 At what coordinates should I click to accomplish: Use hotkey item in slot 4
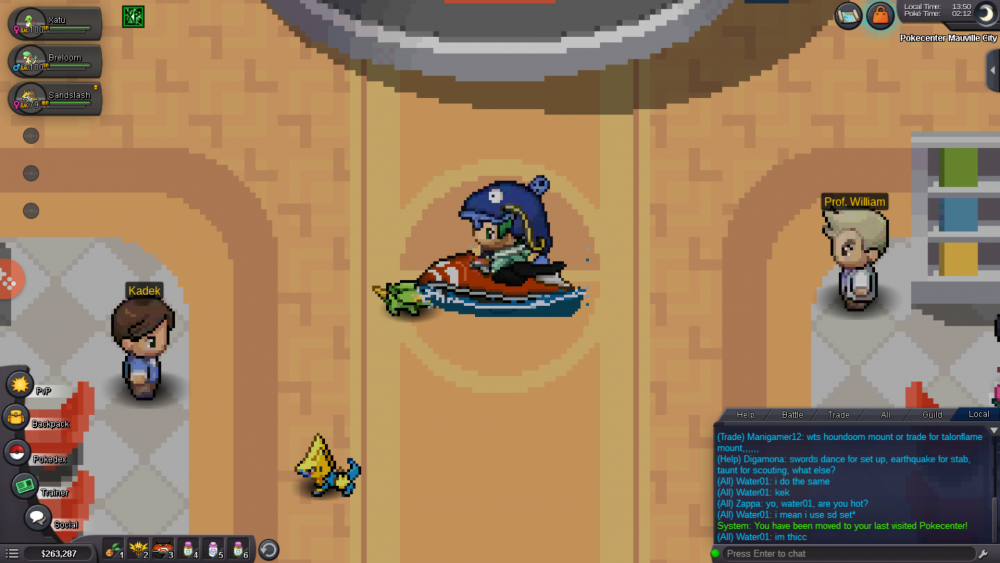tap(188, 549)
